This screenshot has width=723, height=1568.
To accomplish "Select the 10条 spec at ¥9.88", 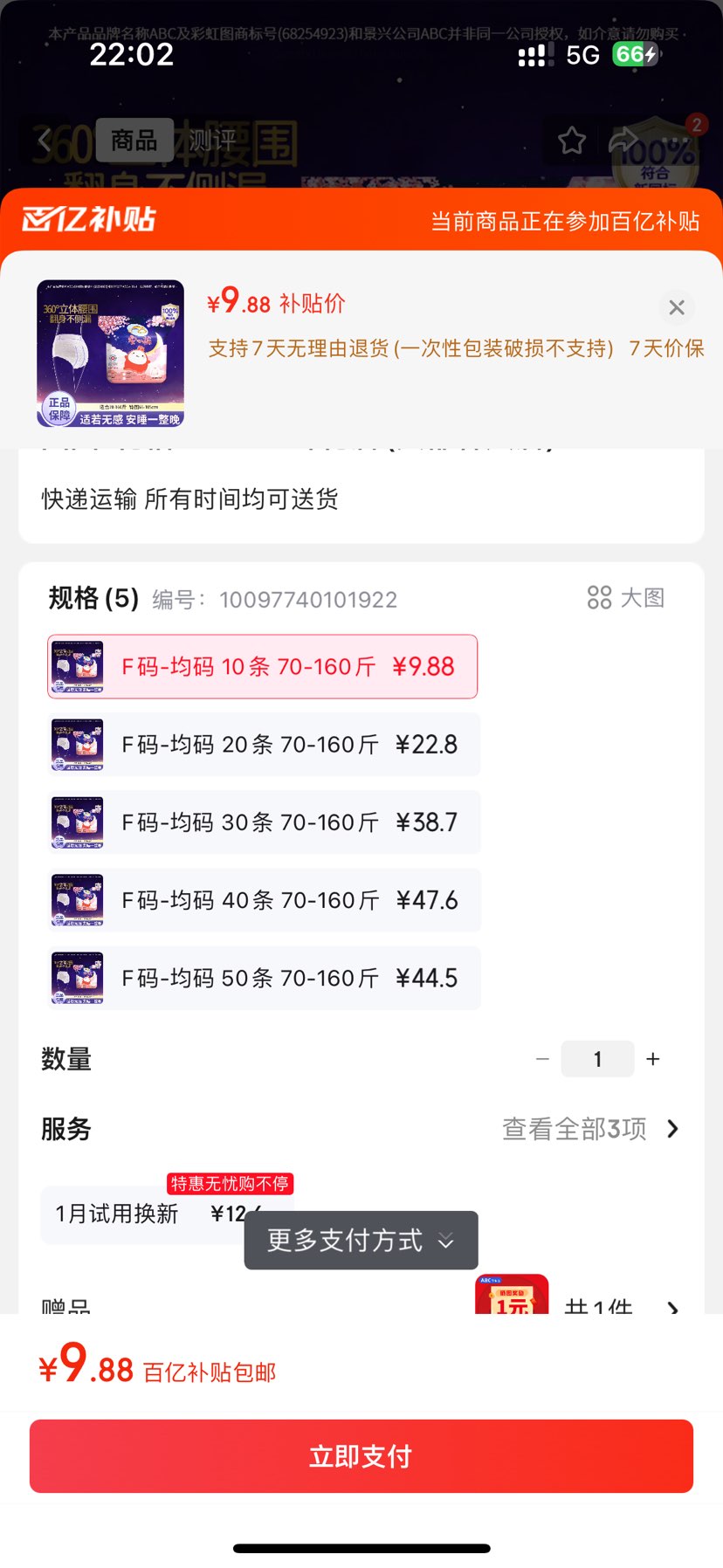I will (x=262, y=667).
